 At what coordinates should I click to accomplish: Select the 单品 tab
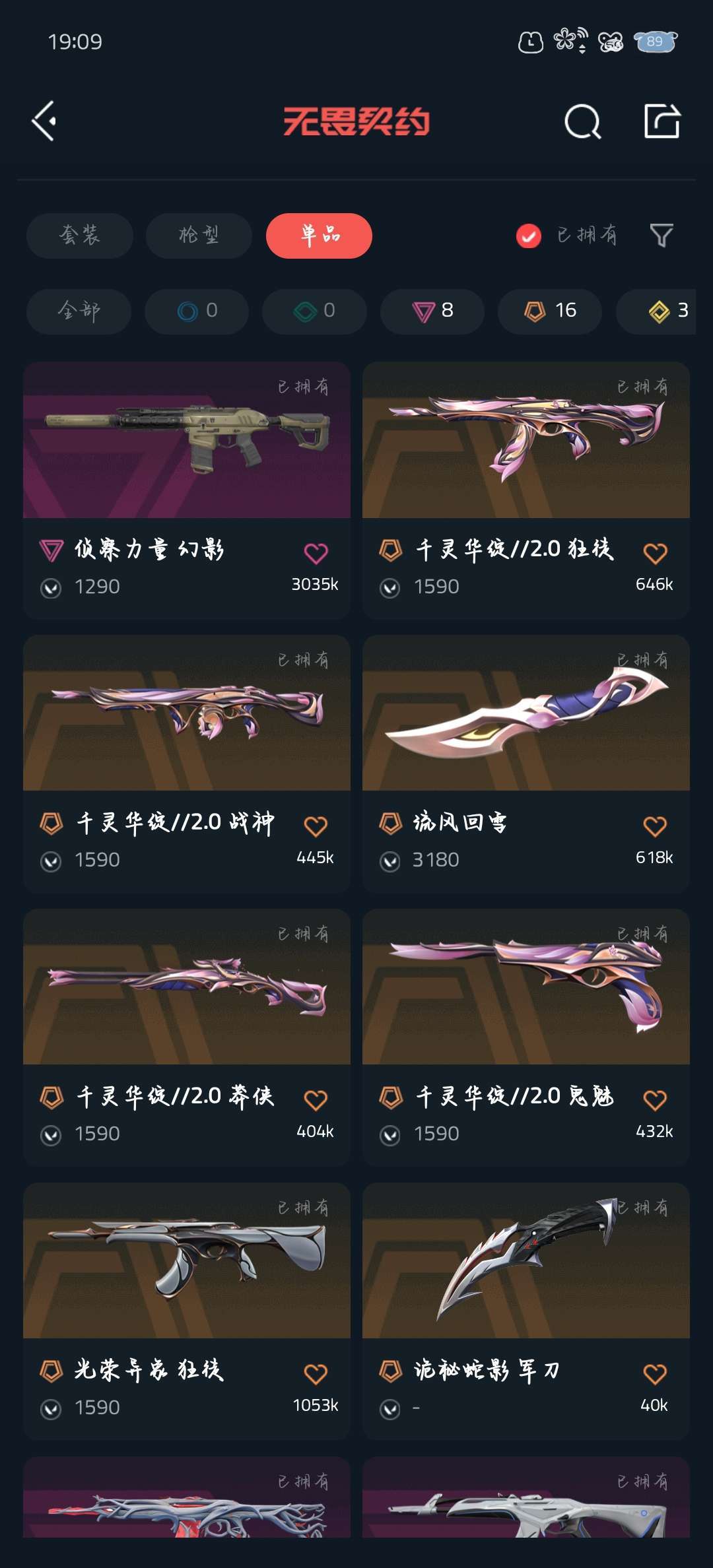tap(319, 236)
